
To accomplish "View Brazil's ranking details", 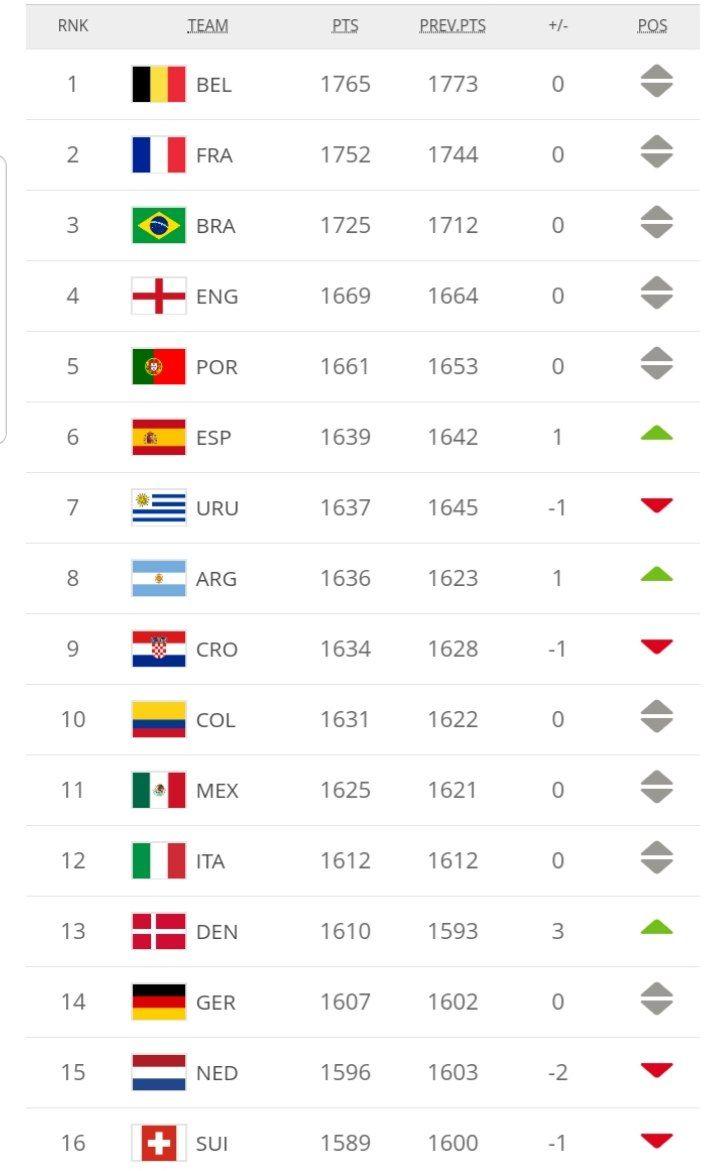I will click(x=215, y=226).
